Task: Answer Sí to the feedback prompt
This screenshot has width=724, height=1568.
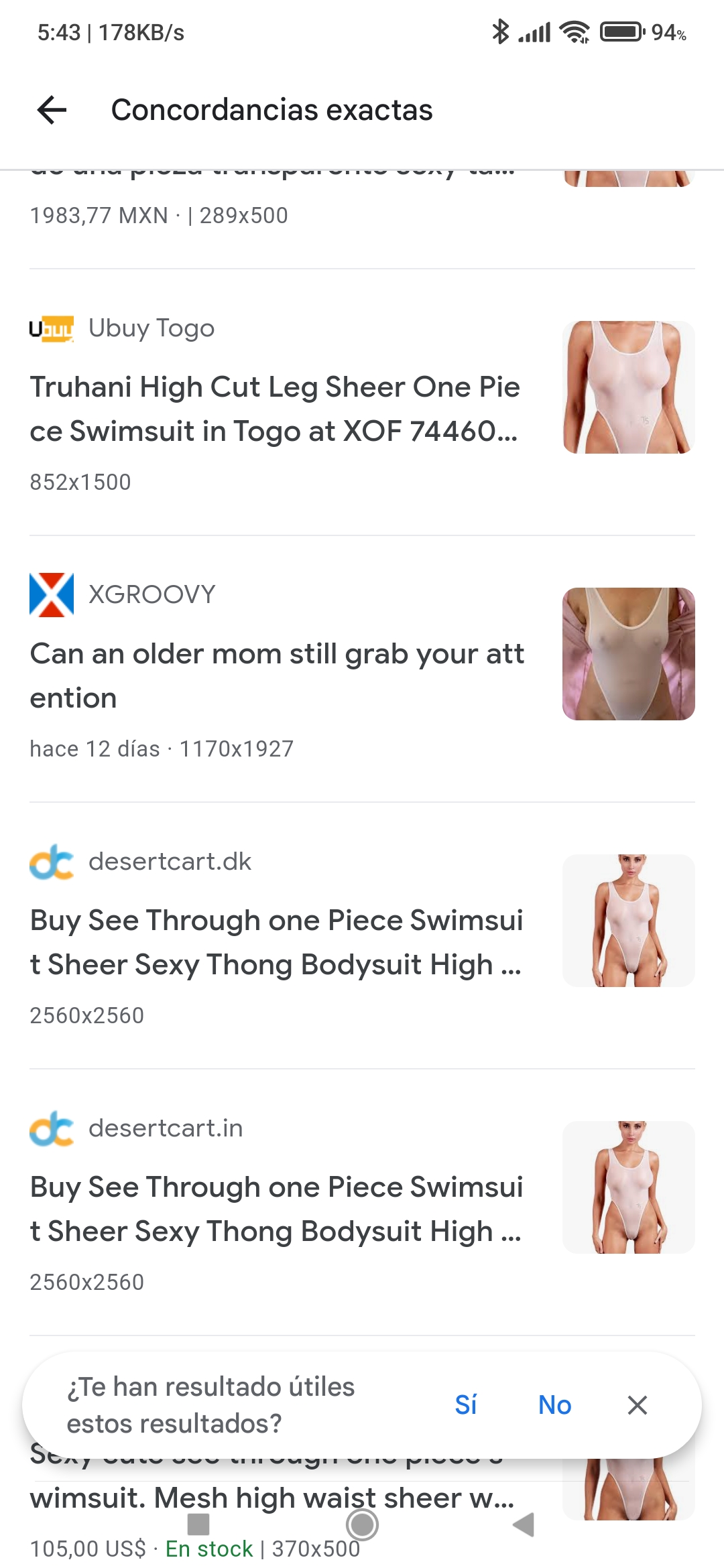Action: [x=465, y=1404]
